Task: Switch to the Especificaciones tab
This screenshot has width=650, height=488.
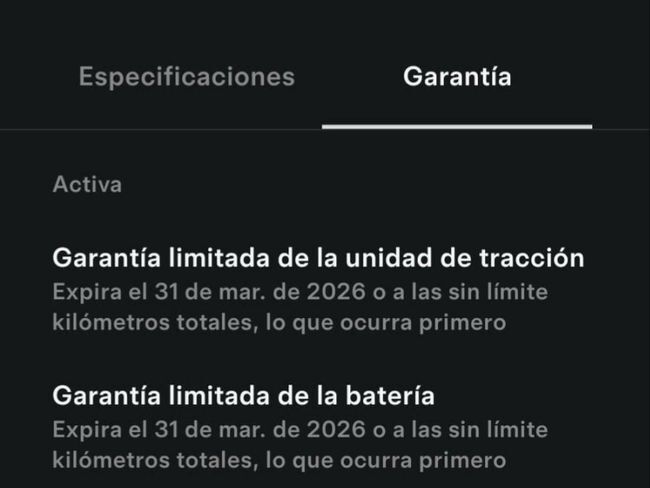Action: pyautogui.click(x=186, y=77)
